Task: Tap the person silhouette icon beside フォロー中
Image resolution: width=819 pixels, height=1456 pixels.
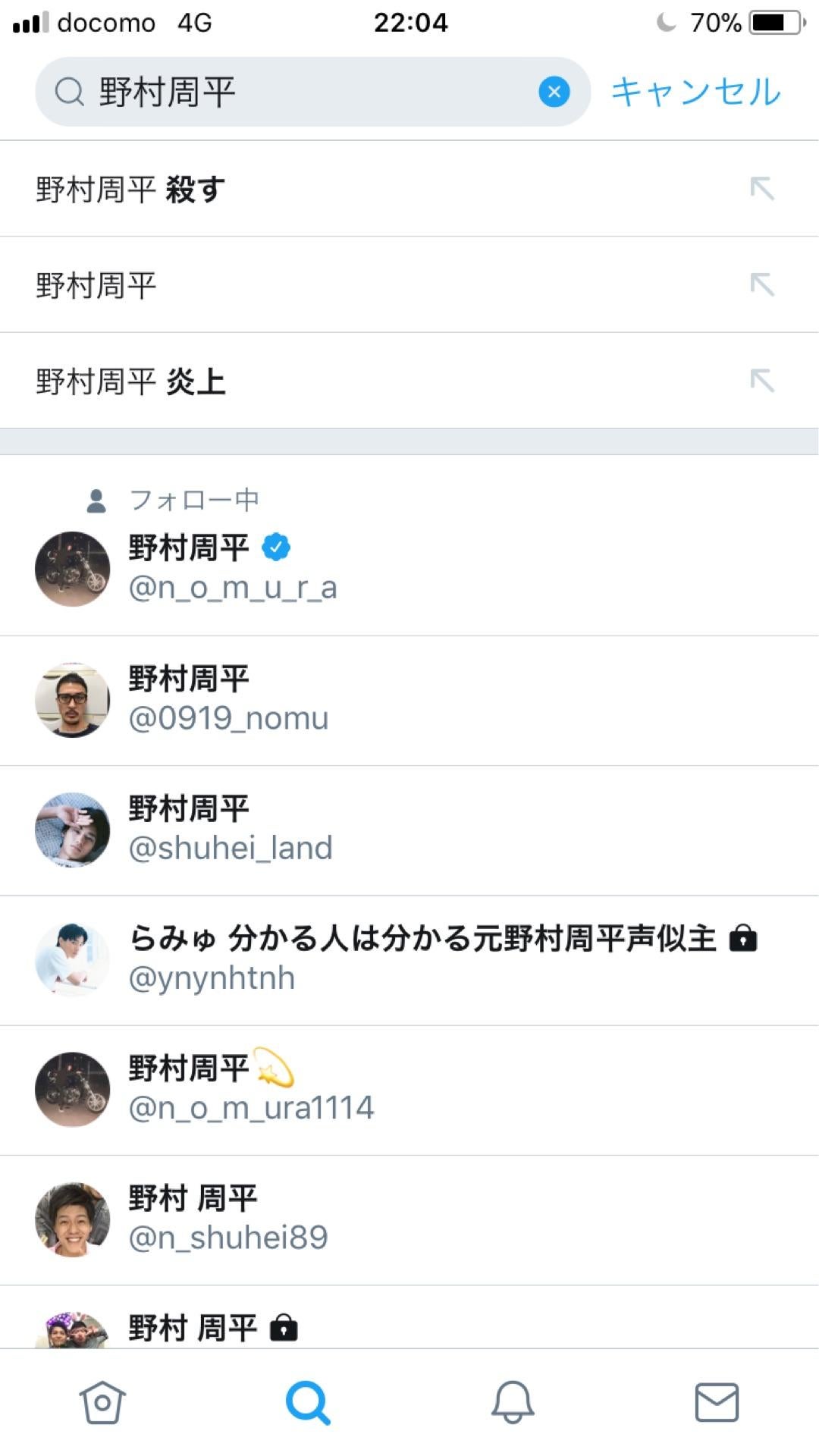Action: [96, 499]
